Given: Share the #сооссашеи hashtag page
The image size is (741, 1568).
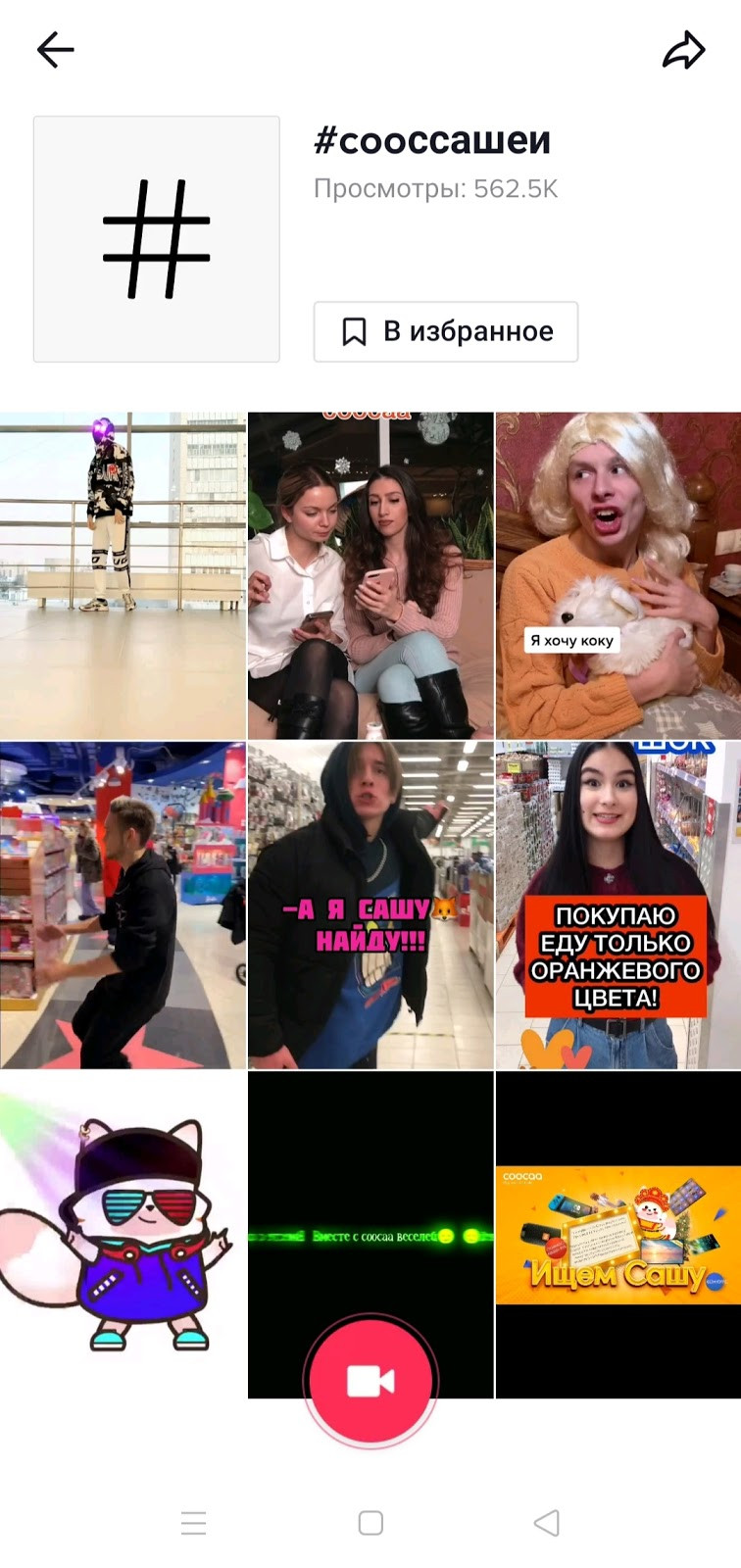Looking at the screenshot, I should 683,50.
